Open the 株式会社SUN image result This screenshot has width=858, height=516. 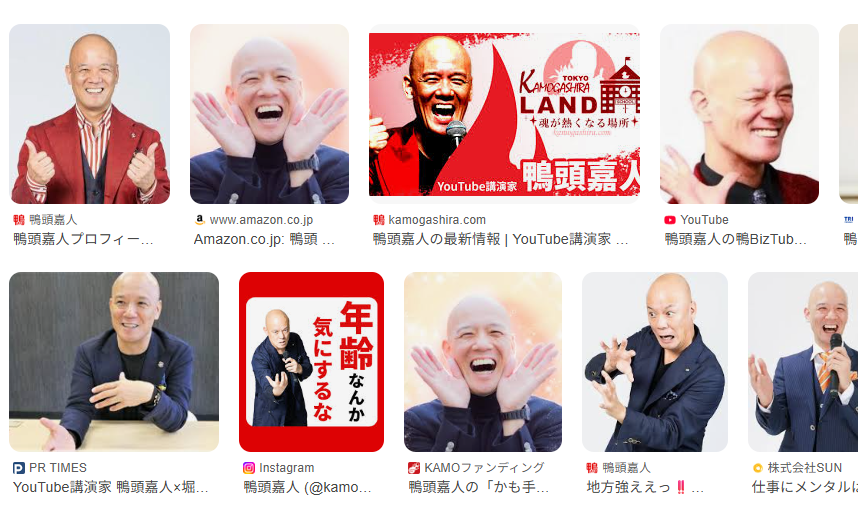click(803, 361)
